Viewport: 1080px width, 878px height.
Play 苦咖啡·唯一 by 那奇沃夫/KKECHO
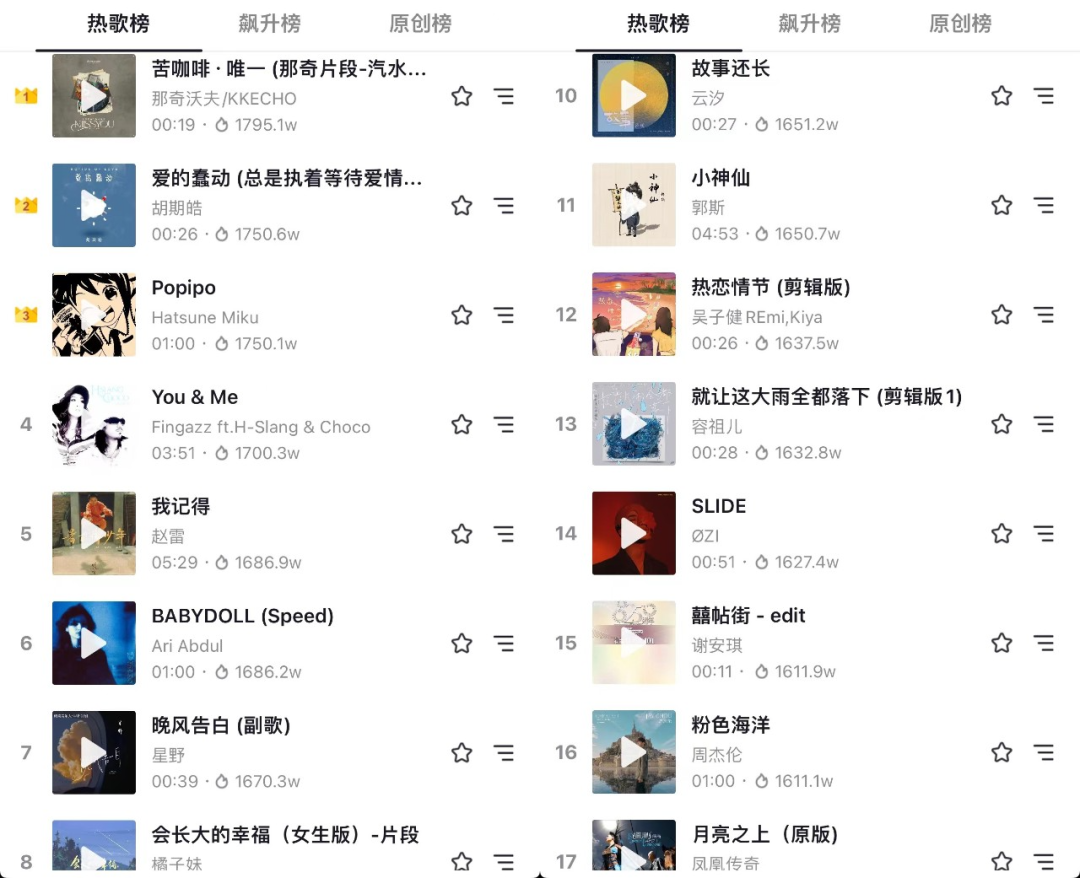pos(93,96)
